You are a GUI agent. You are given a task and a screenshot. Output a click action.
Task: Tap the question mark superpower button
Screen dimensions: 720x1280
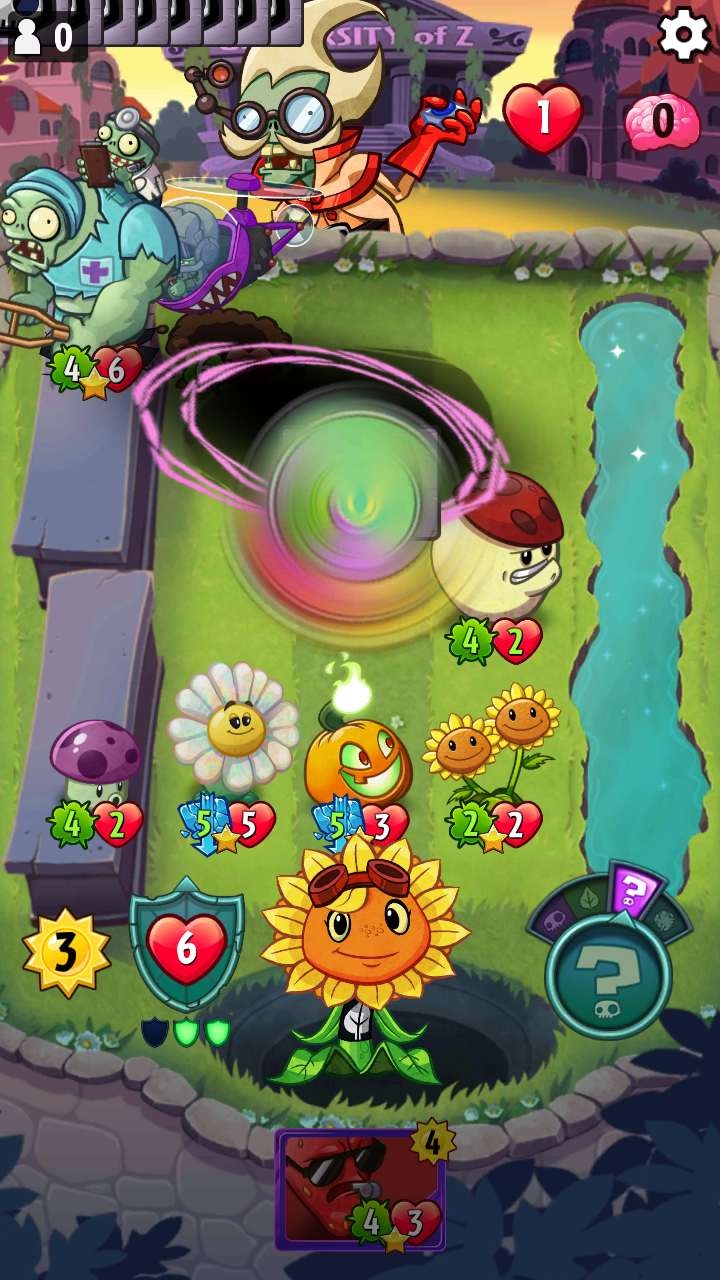point(608,975)
